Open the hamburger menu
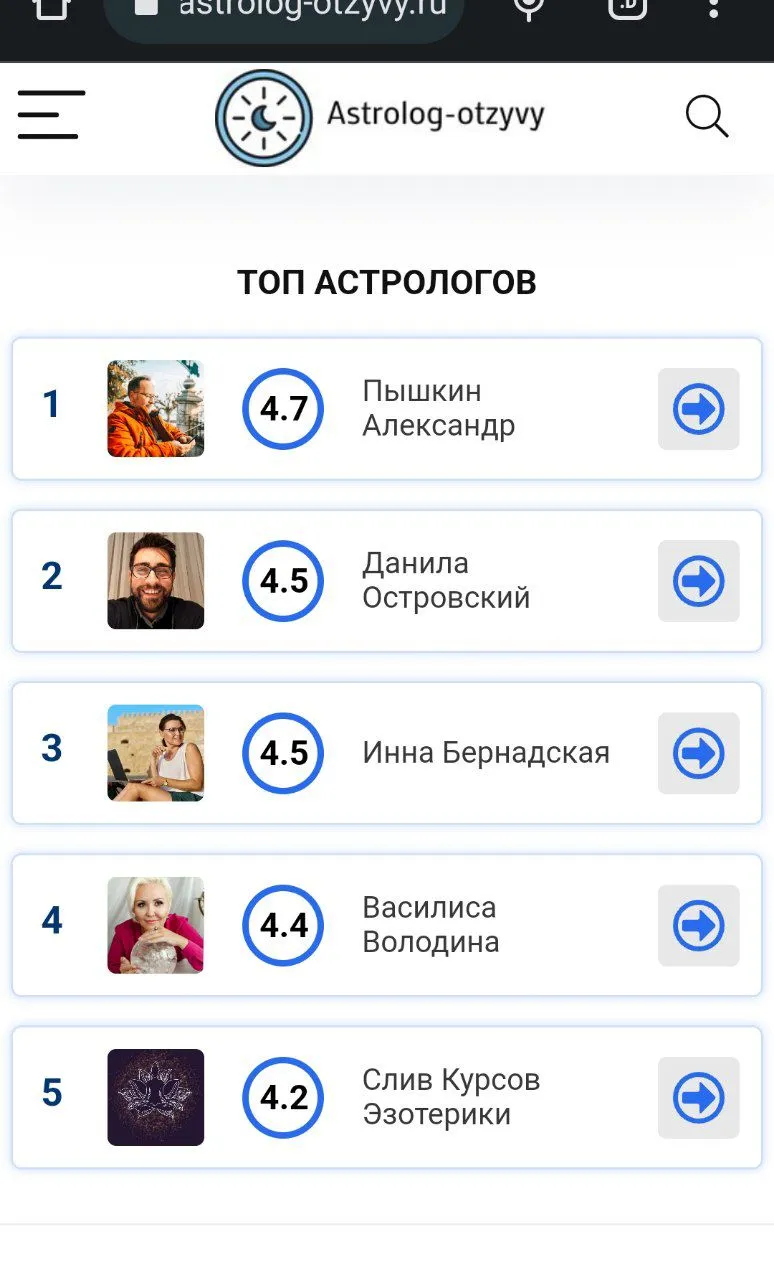Screen dimensions: 774x1280 [x=51, y=115]
